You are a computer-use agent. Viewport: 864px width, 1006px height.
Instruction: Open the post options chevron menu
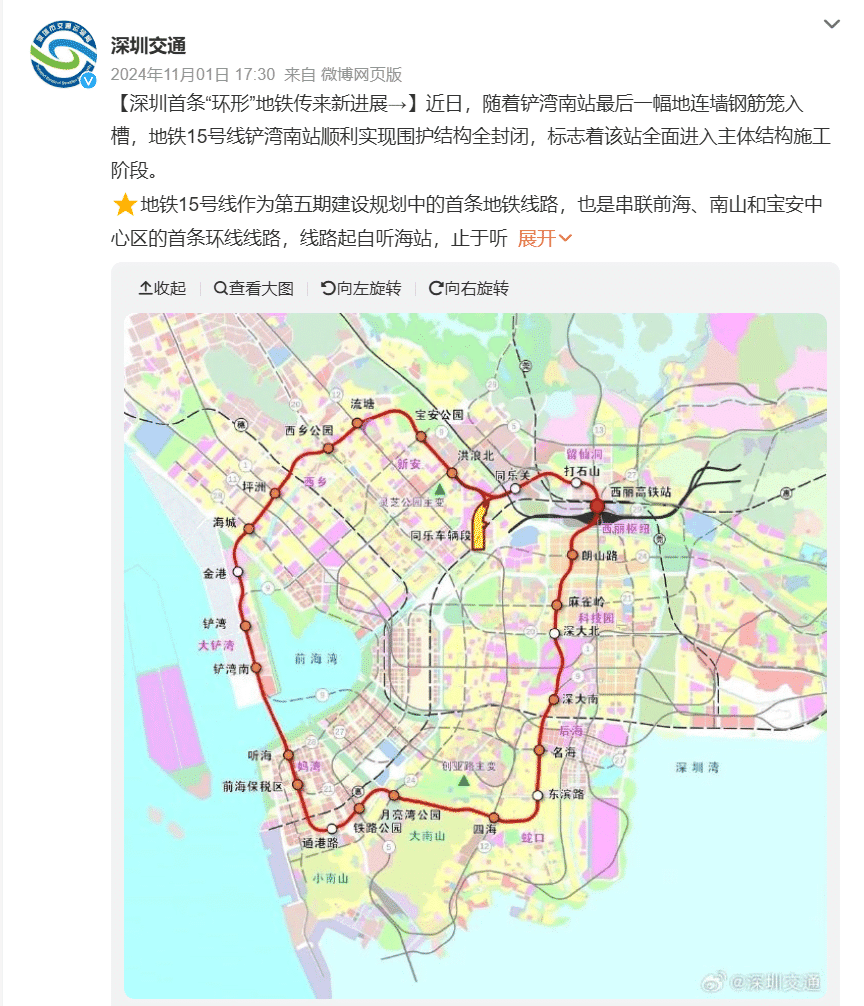831,24
